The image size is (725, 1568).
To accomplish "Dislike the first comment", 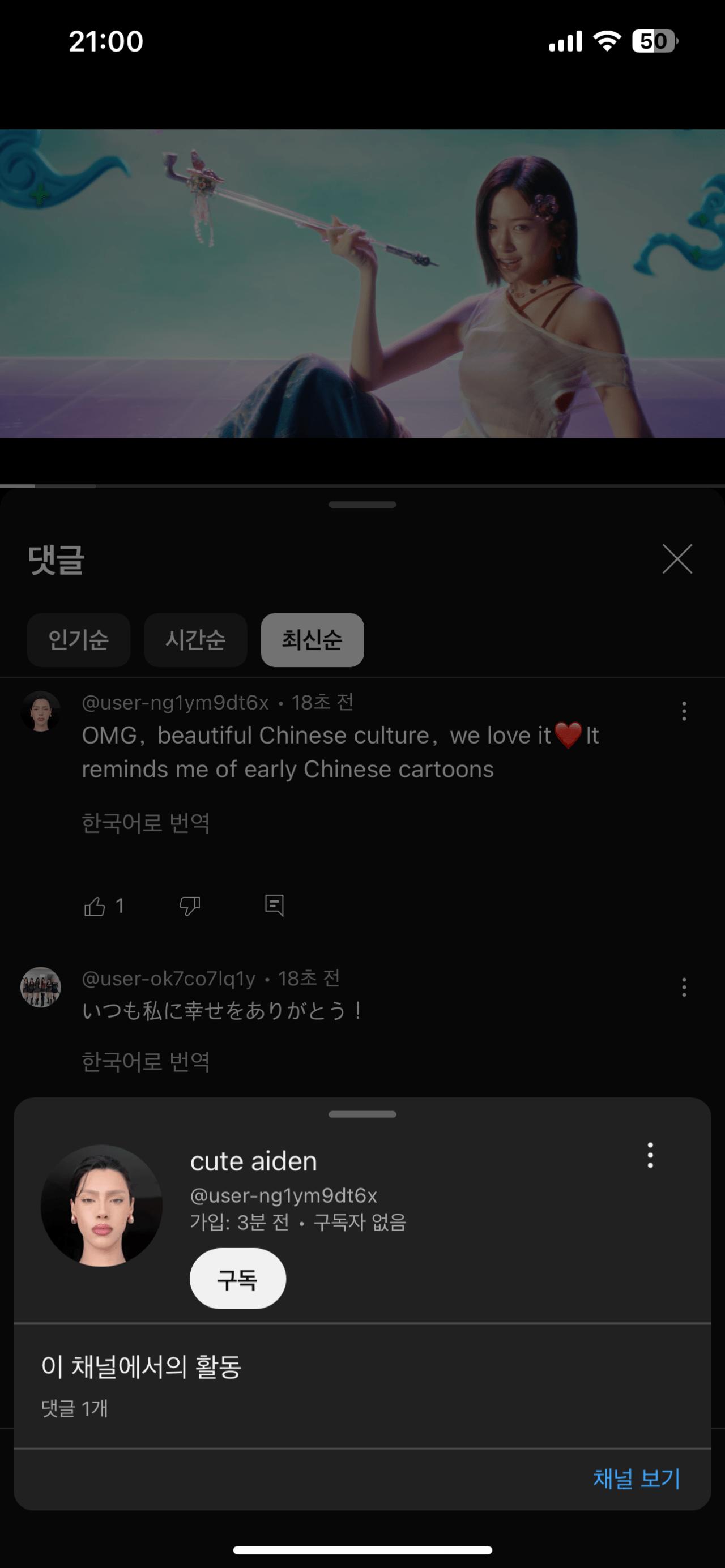I will tap(189, 907).
